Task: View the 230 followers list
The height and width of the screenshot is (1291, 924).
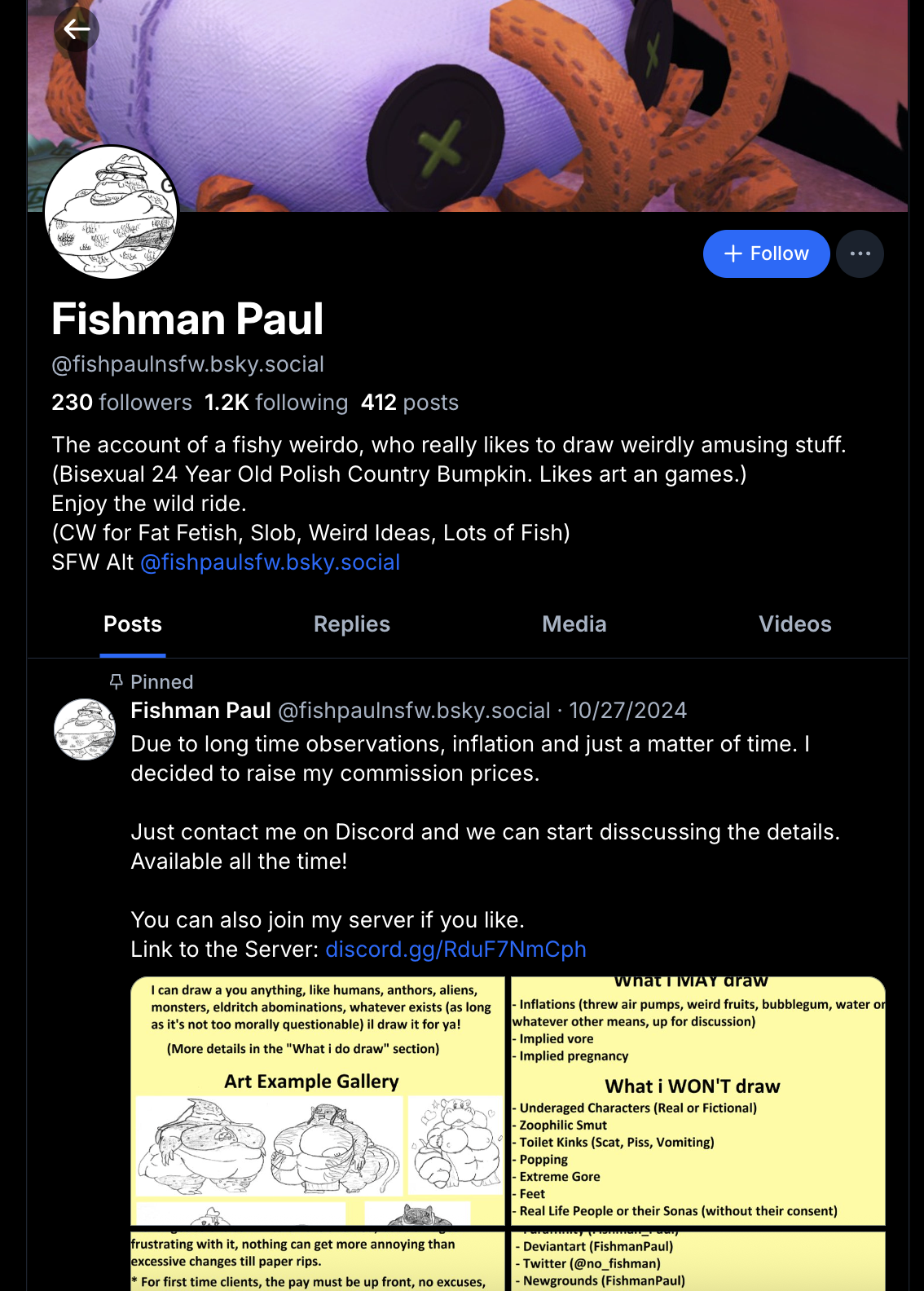Action: pos(121,403)
